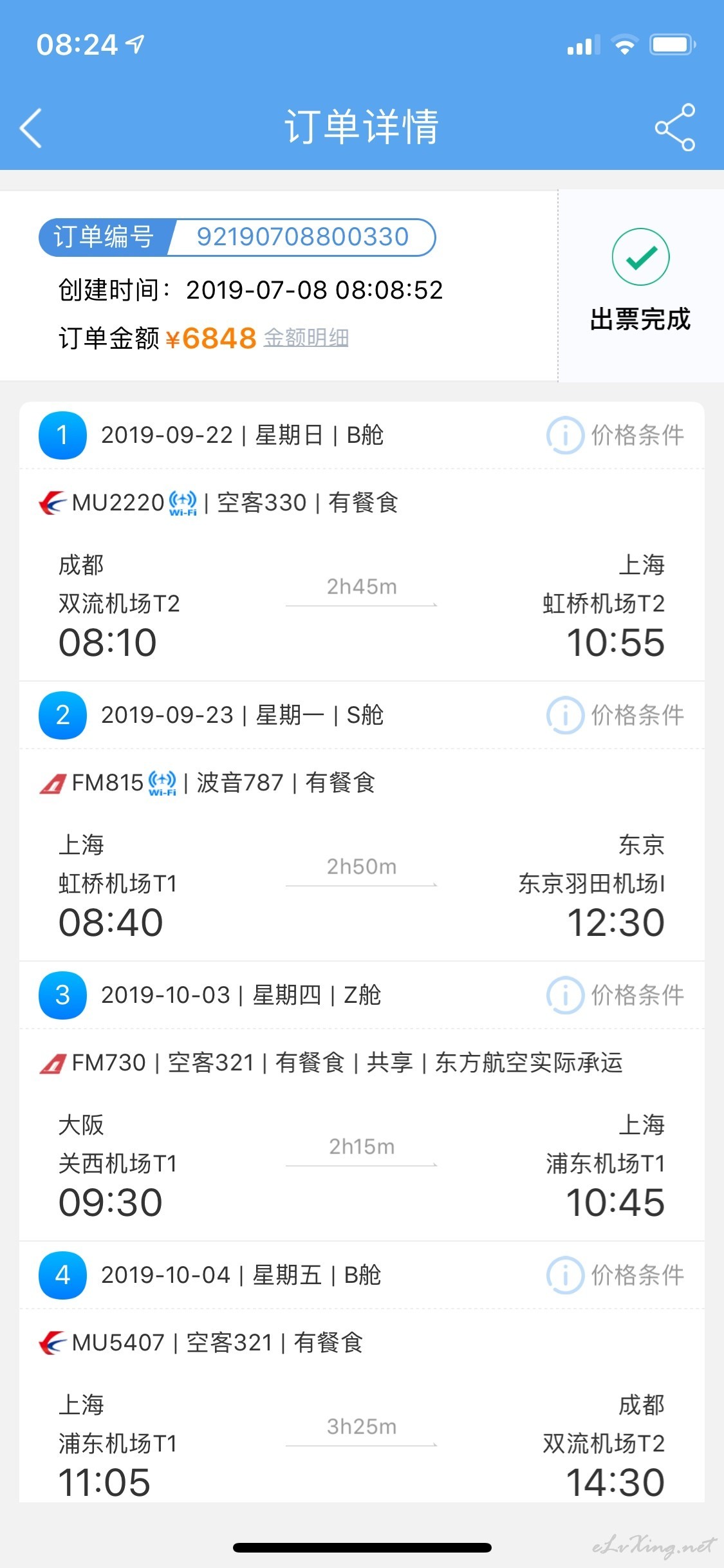This screenshot has height=1568, width=724.
Task: Open the 金额明细 amount breakdown link
Action: 306,338
